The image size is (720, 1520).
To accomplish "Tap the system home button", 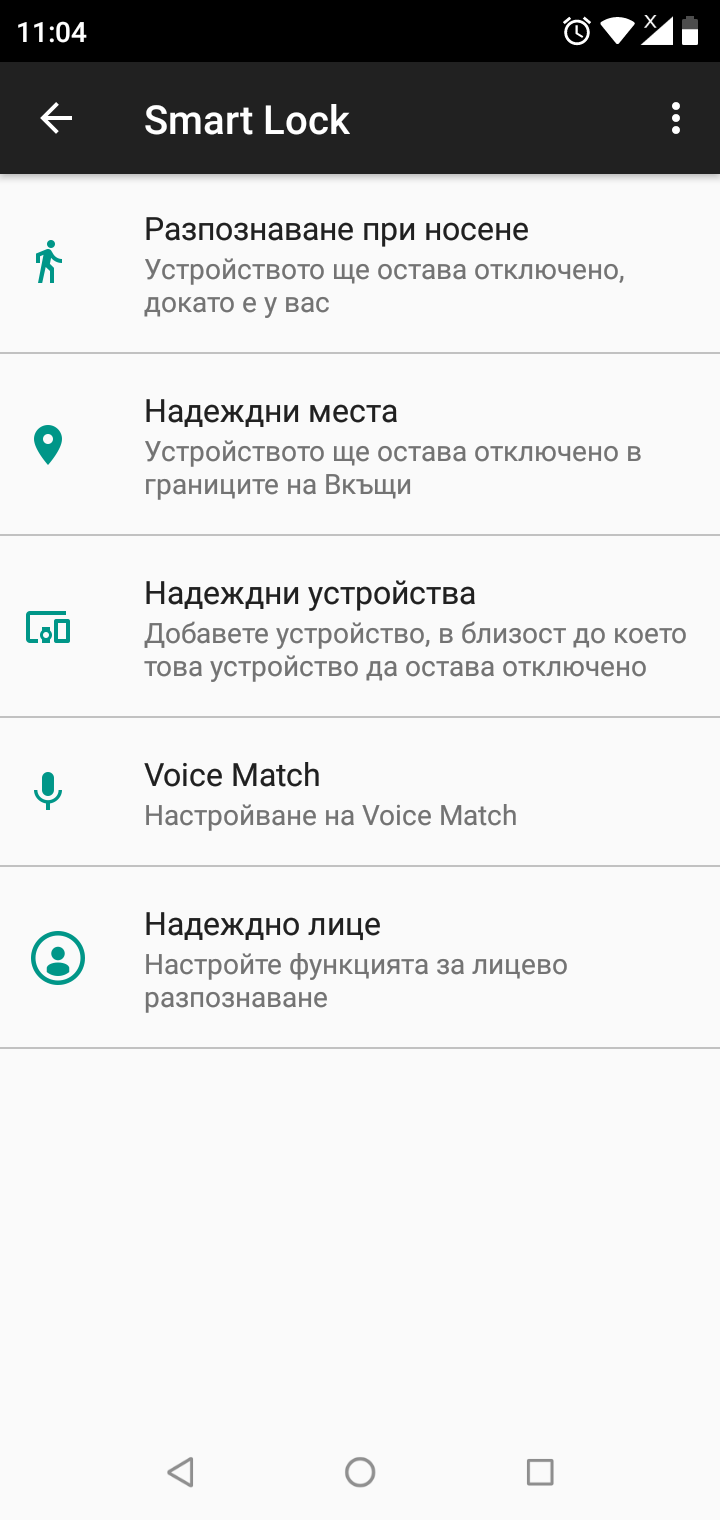I will [360, 1471].
